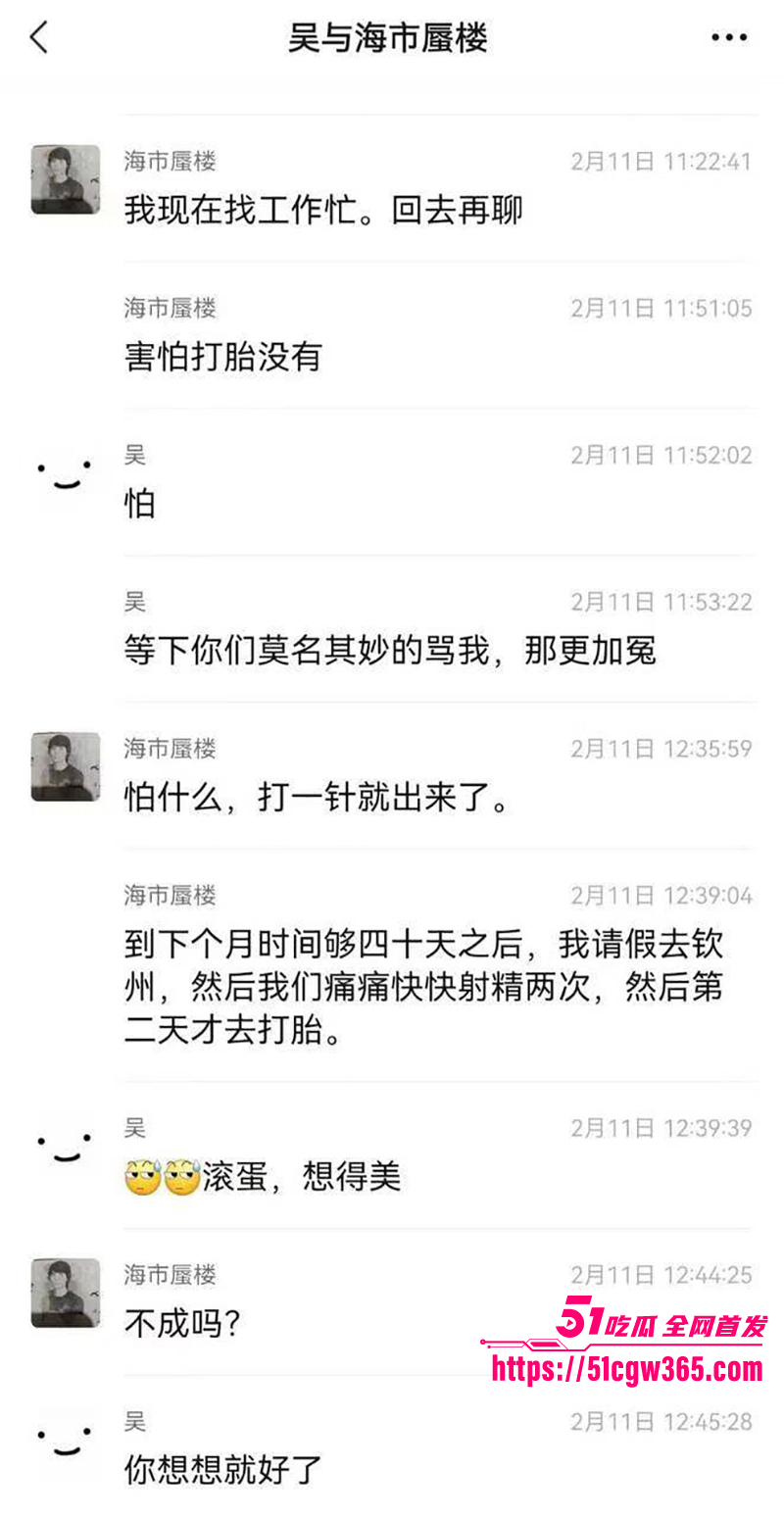The image size is (784, 1518).
Task: Select the chat title 吴与海市蜃楼
Action: click(x=391, y=37)
